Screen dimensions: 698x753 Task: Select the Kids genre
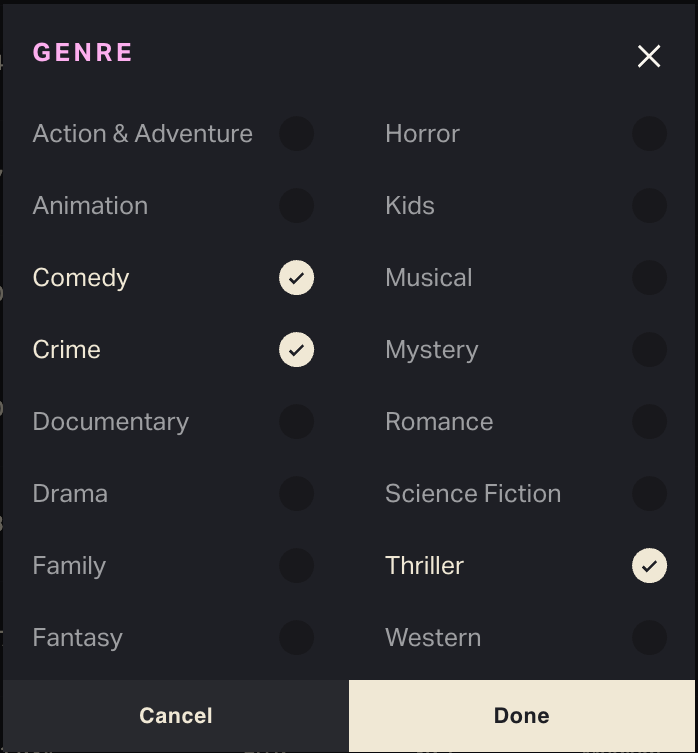(649, 206)
